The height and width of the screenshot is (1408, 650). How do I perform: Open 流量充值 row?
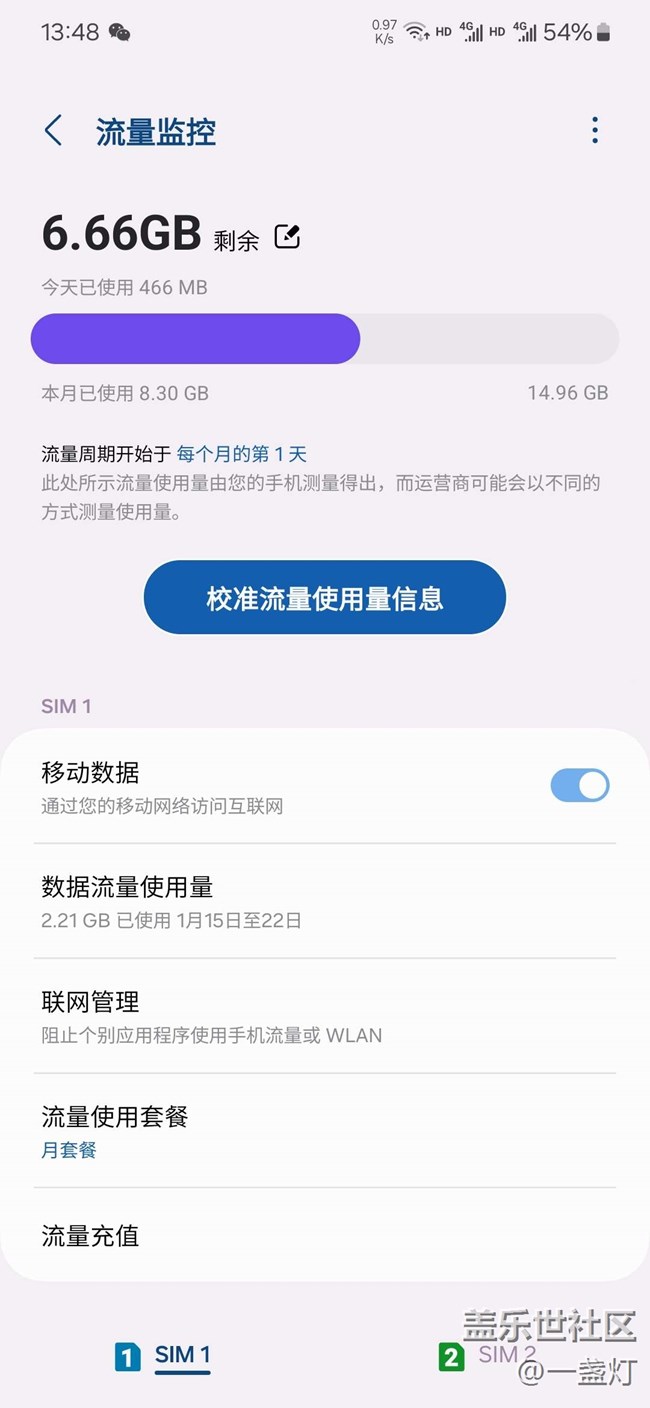pos(325,1236)
